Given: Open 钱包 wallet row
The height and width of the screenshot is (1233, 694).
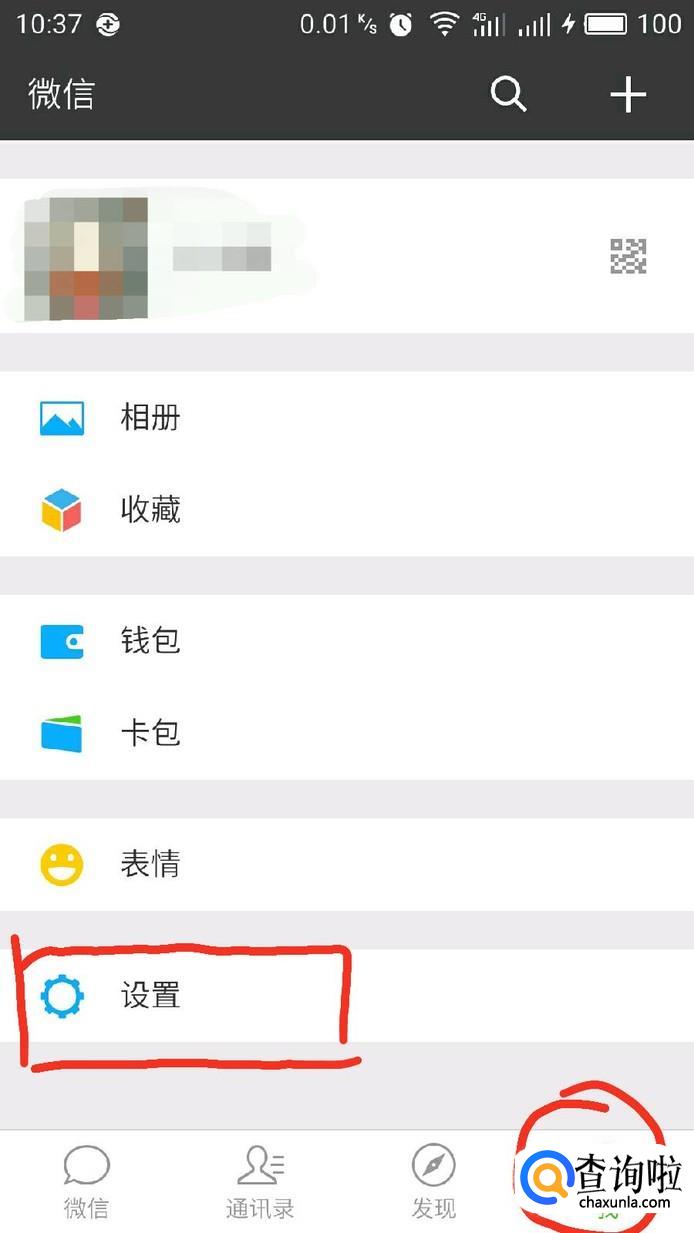Looking at the screenshot, I should (x=347, y=641).
